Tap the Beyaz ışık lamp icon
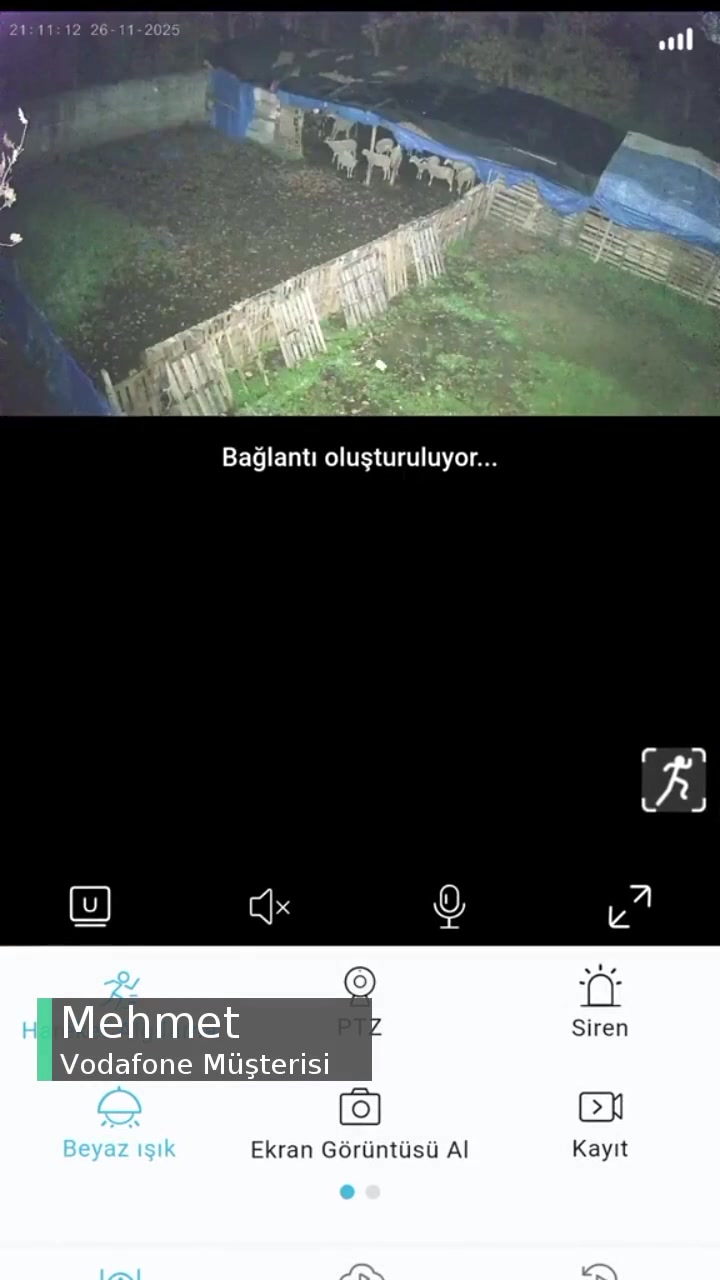The width and height of the screenshot is (720, 1280). click(x=119, y=1106)
